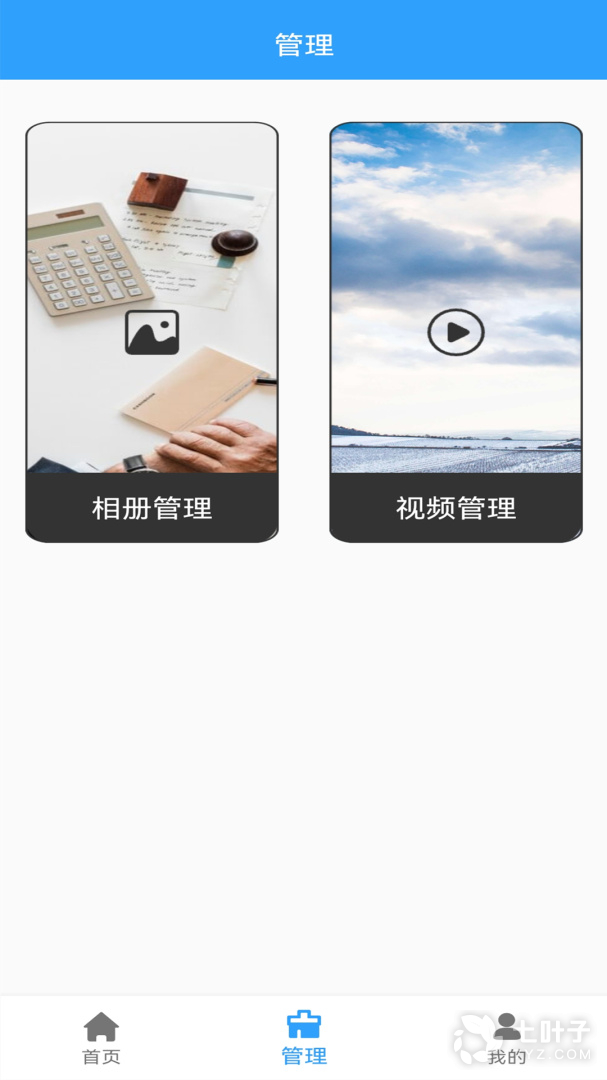Select the 管理 tab in bottom bar
Screen dimensions: 607x1080
[x=304, y=1038]
